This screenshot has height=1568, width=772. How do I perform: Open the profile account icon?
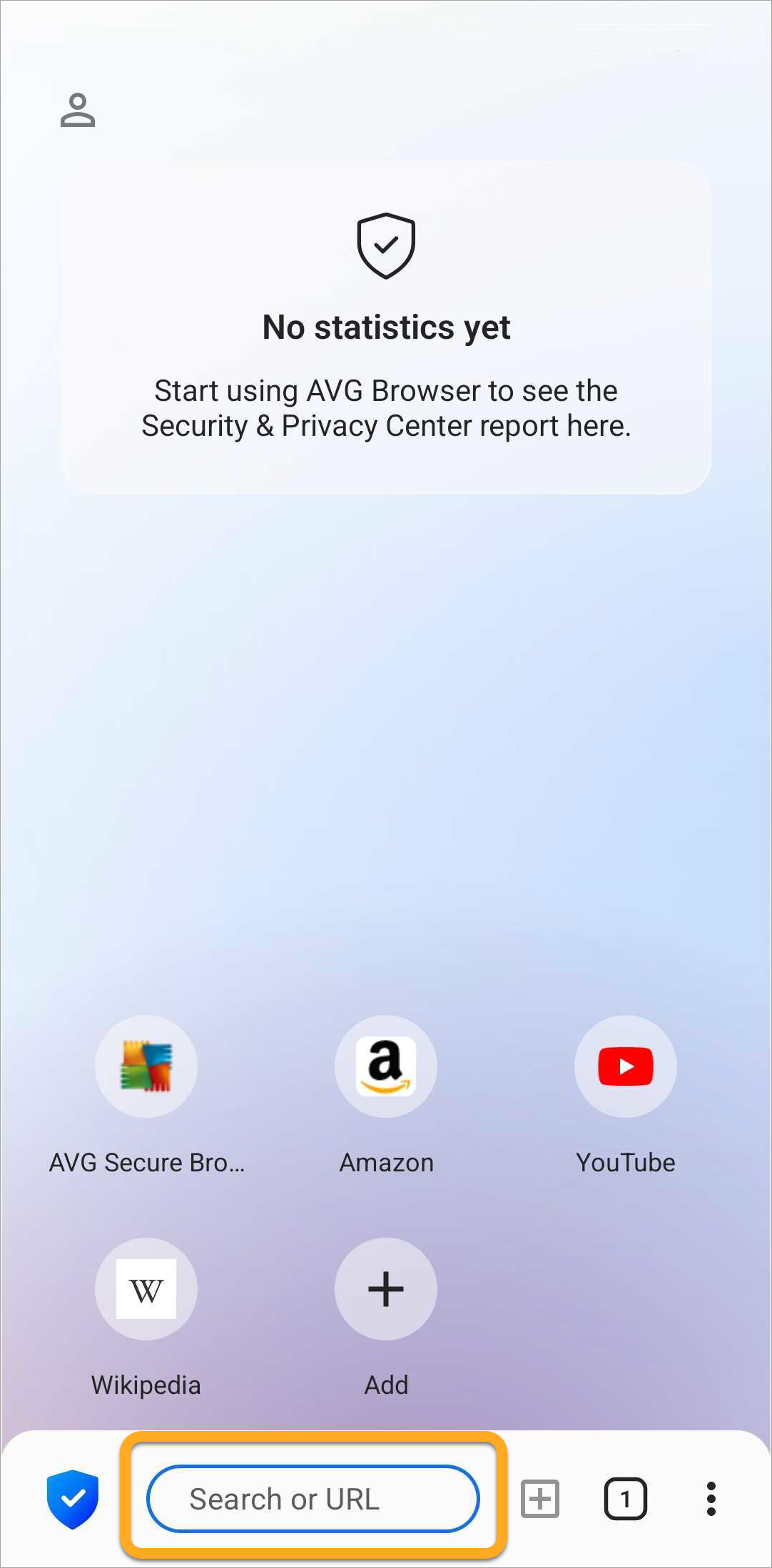point(78,111)
